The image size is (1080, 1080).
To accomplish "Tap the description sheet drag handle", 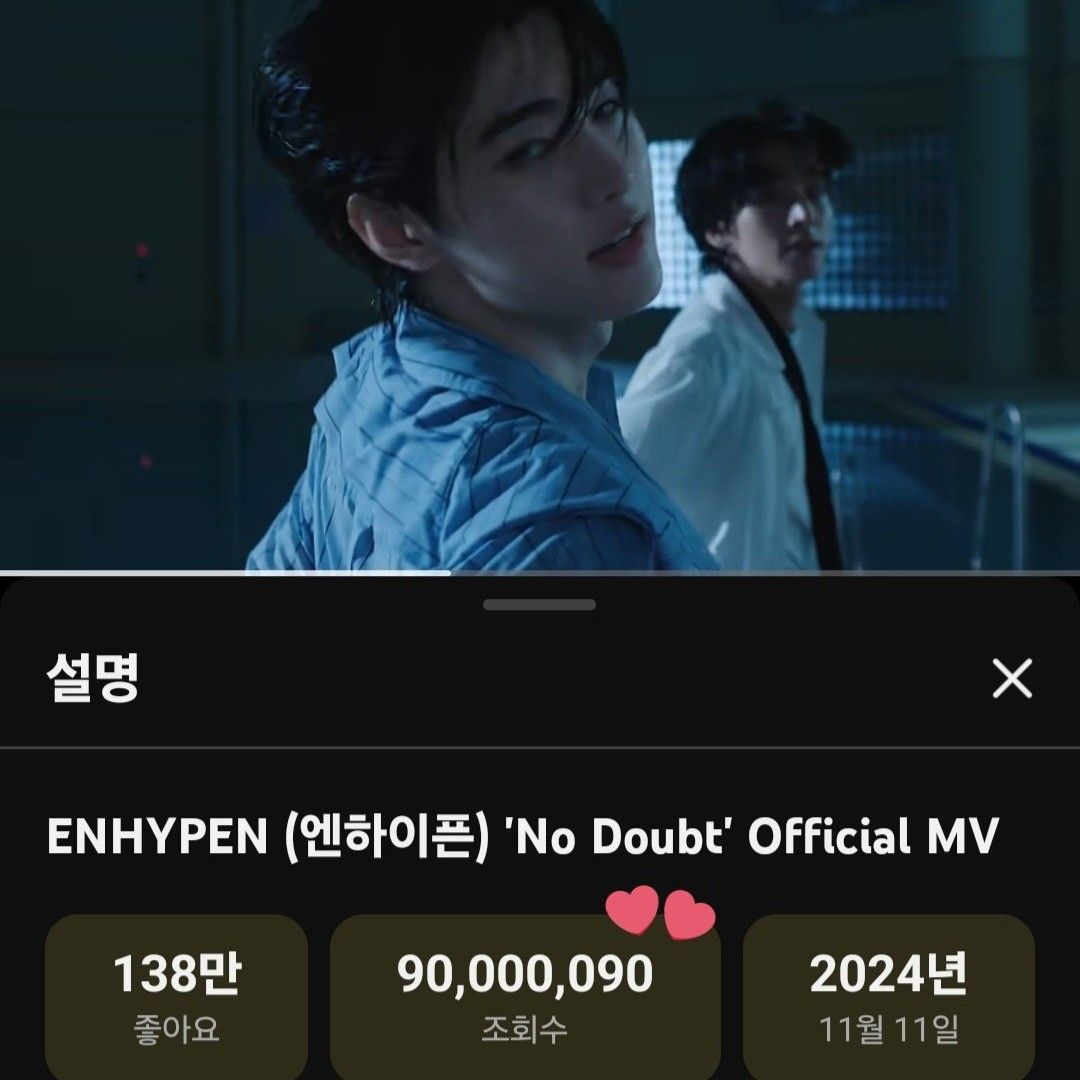I will 539,605.
